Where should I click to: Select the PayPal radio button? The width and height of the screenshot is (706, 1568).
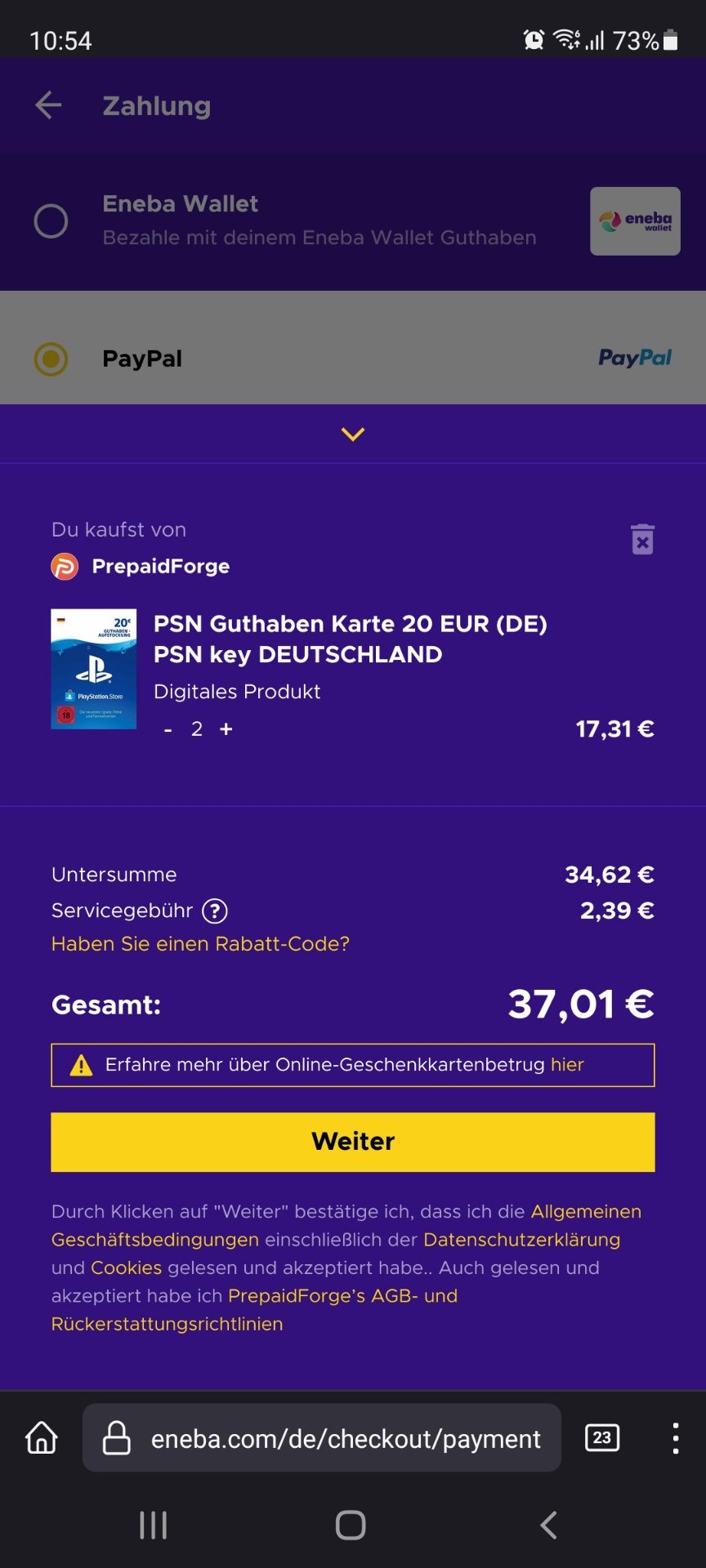click(51, 359)
